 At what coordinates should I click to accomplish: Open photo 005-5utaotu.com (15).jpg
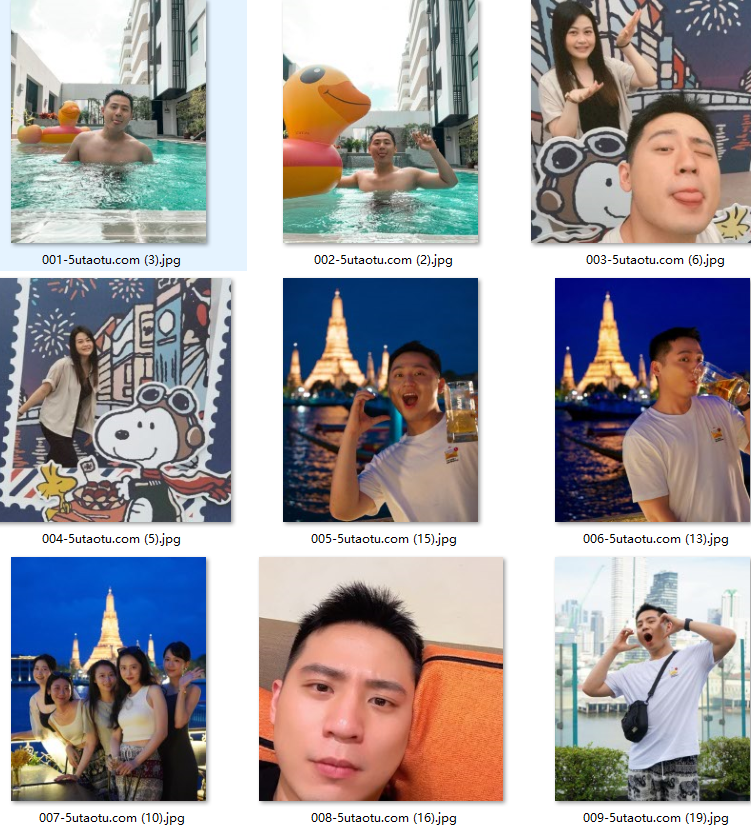380,400
